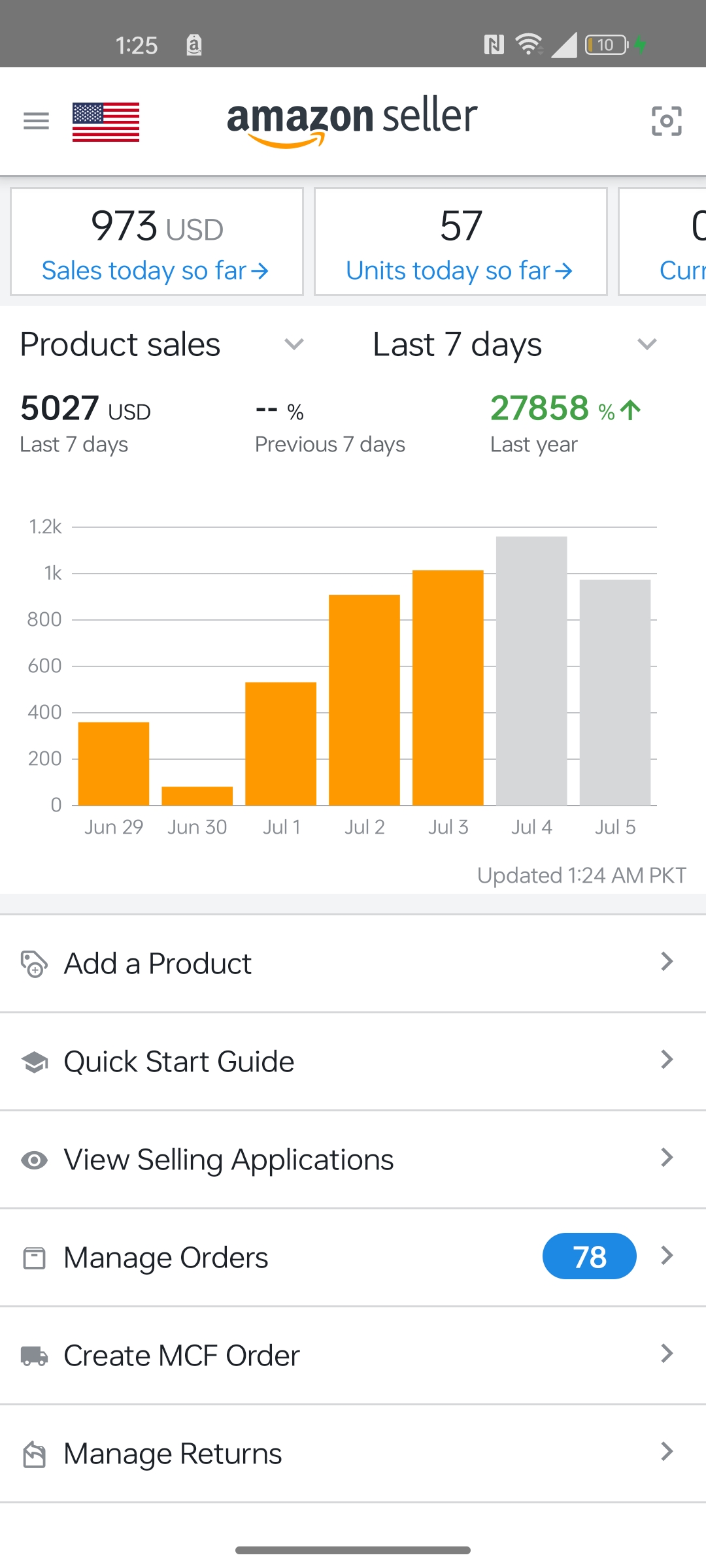Open Sales today so far card
706x1568 pixels.
[157, 242]
